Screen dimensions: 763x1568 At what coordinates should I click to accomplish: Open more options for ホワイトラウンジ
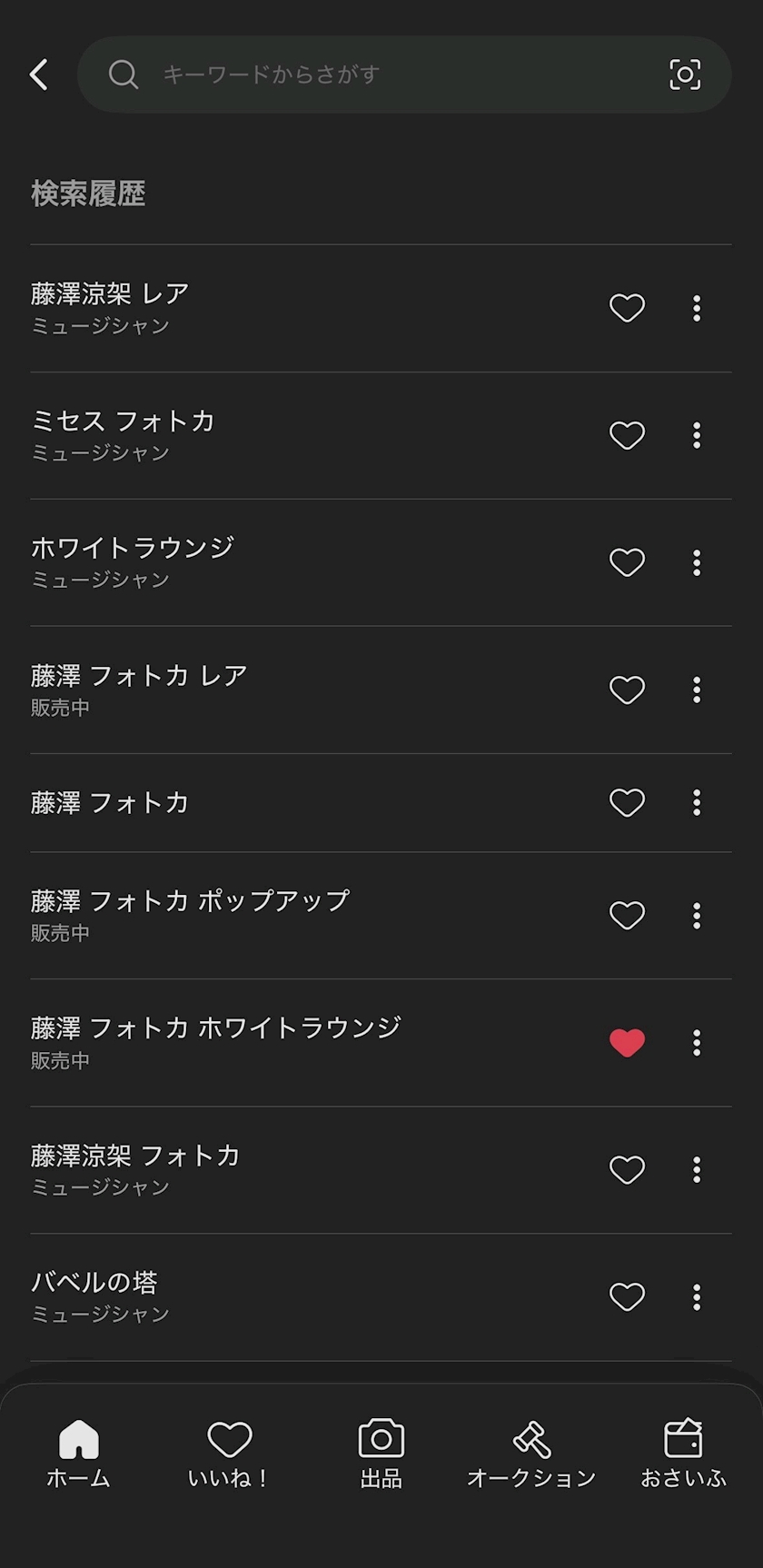pyautogui.click(x=697, y=562)
